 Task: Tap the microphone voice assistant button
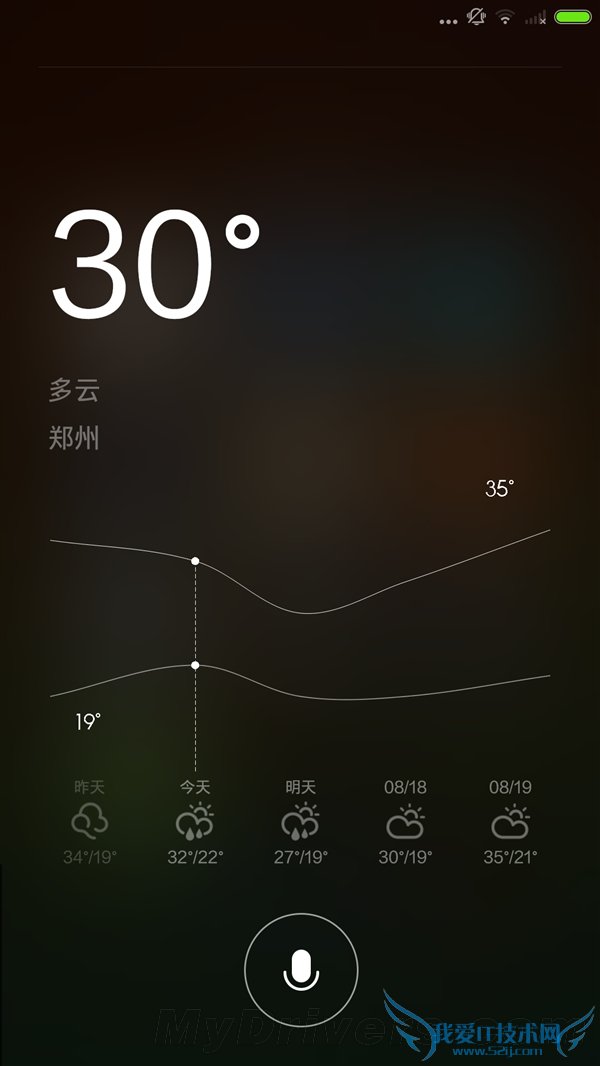point(301,969)
